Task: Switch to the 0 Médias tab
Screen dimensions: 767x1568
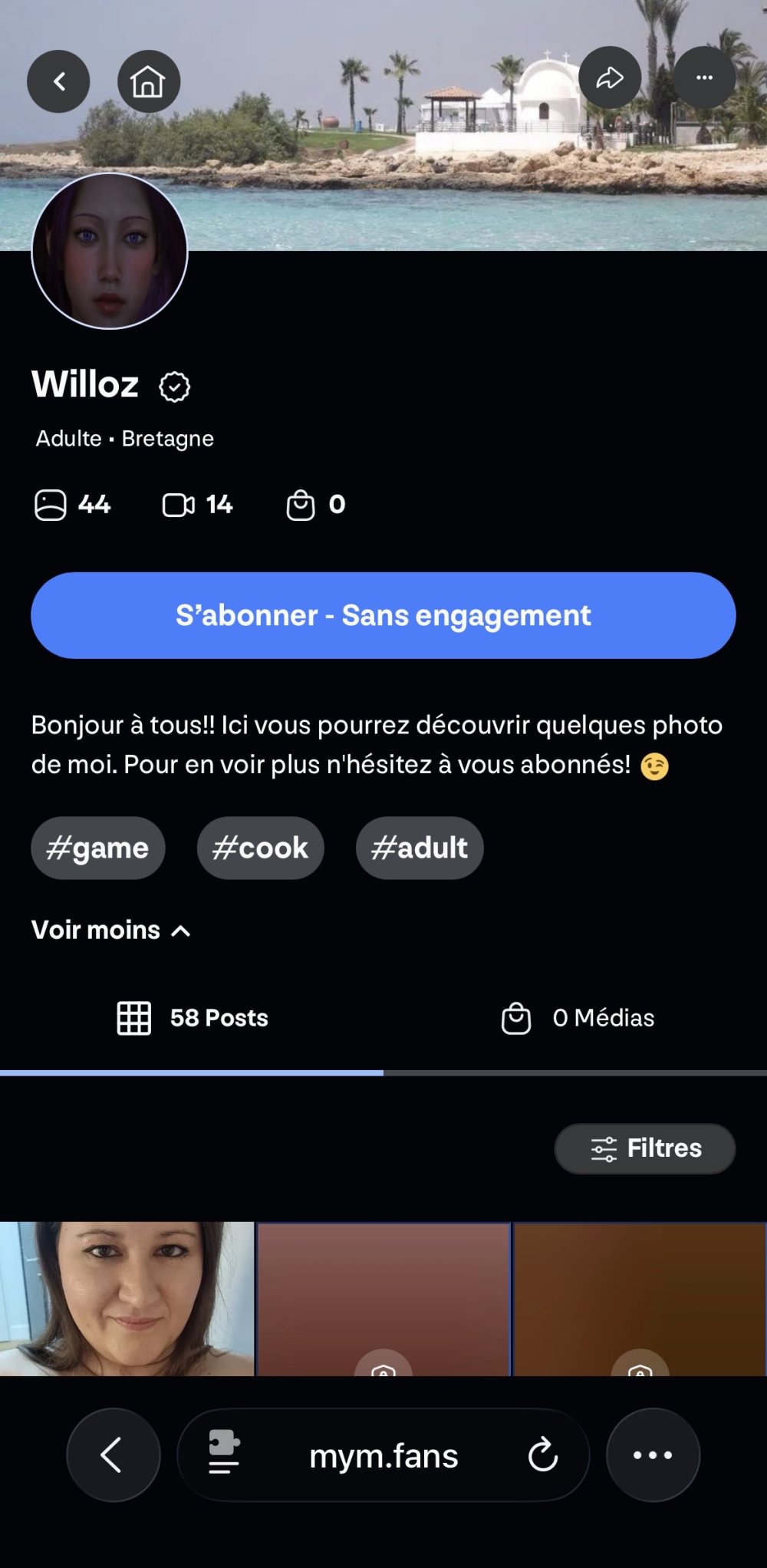Action: click(577, 1018)
